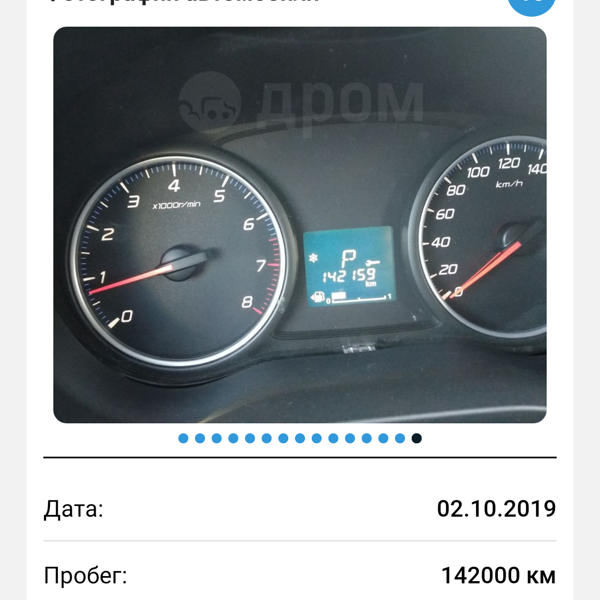Open the dashboard photo full screen

(x=300, y=225)
